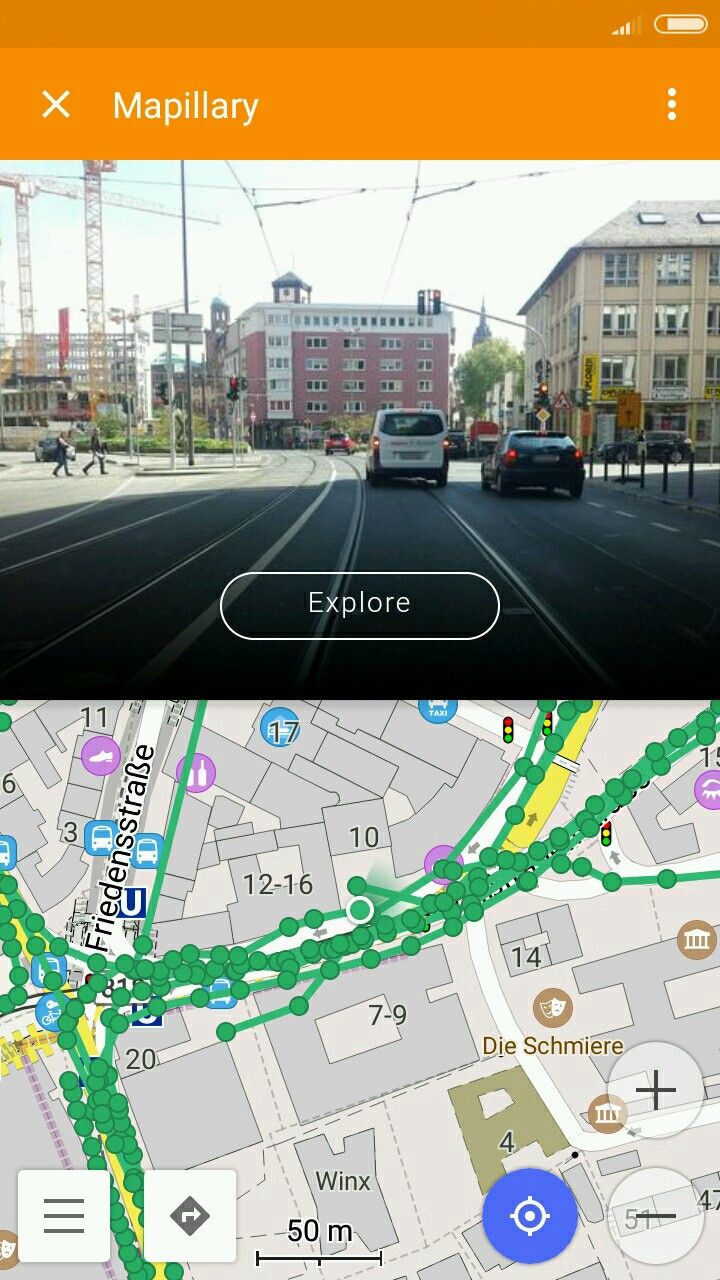Open route directions button
The width and height of the screenshot is (720, 1280).
[190, 1216]
